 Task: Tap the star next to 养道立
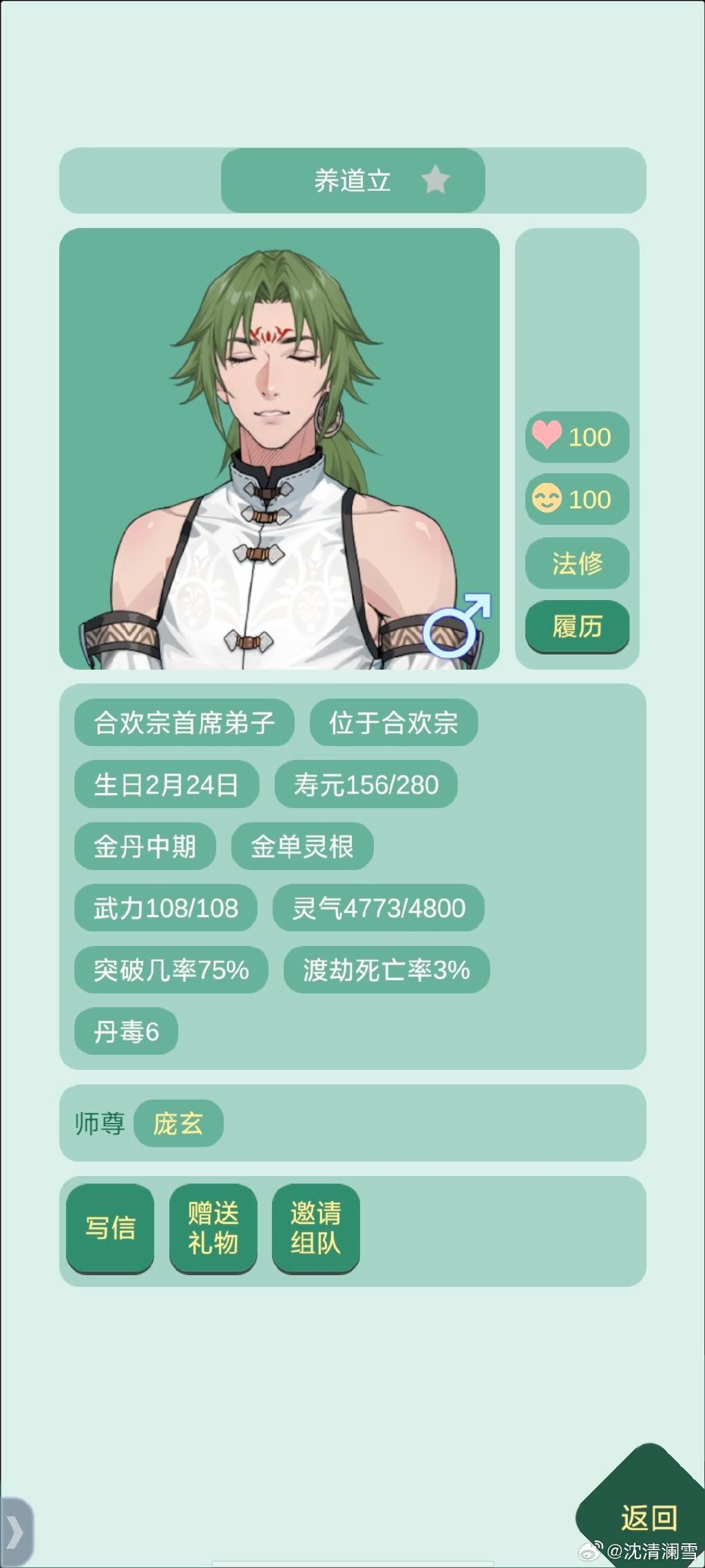point(435,180)
